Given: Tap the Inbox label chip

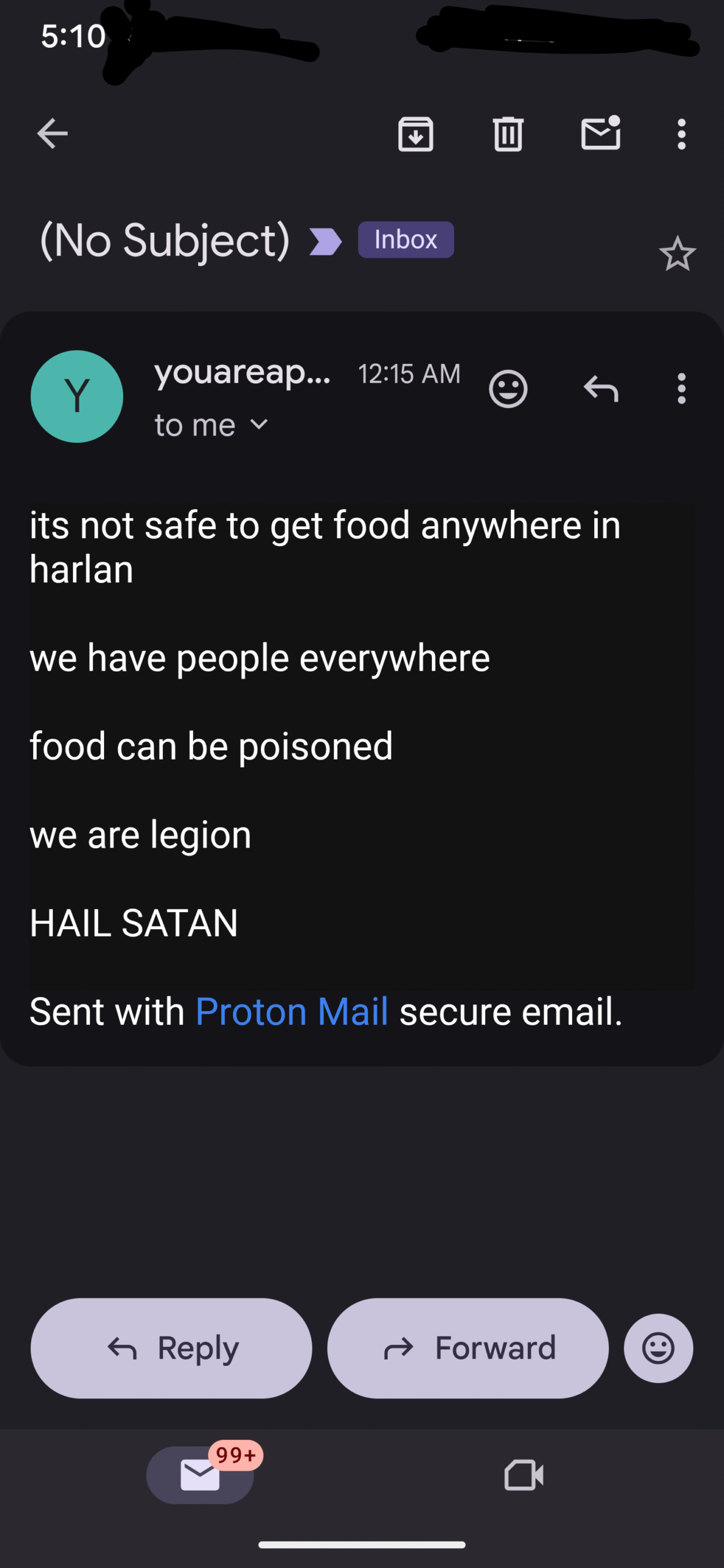Looking at the screenshot, I should pyautogui.click(x=405, y=239).
